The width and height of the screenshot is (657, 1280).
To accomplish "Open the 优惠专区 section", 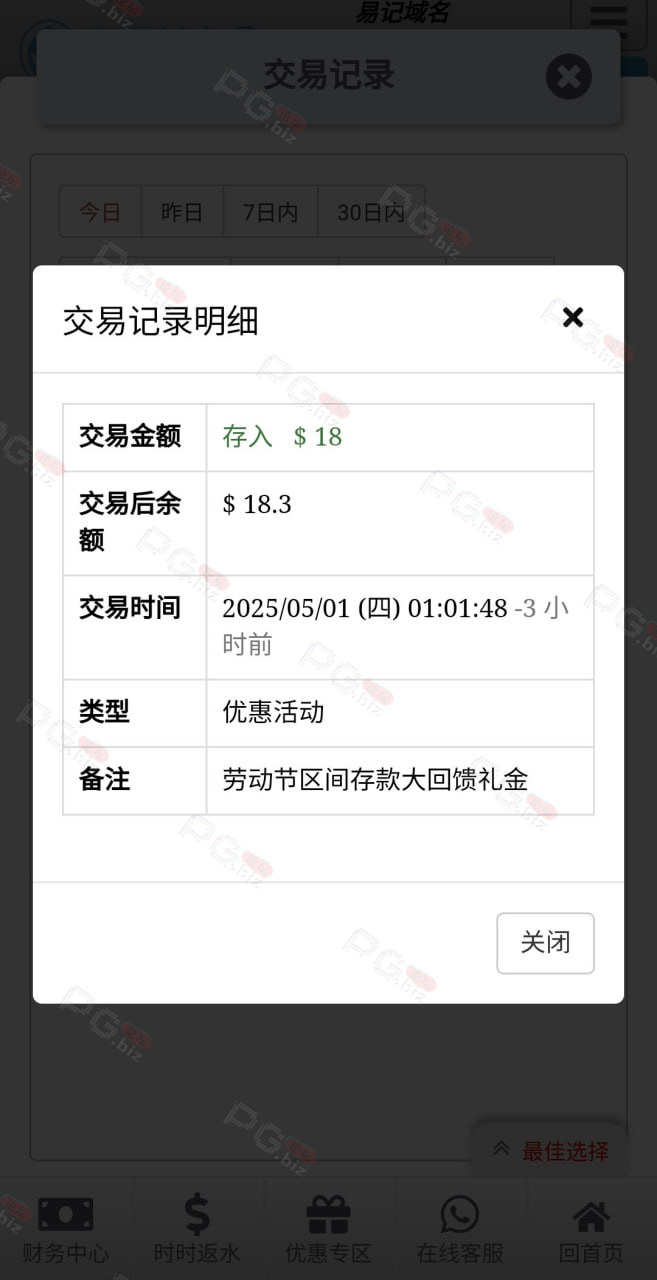I will click(x=328, y=1229).
